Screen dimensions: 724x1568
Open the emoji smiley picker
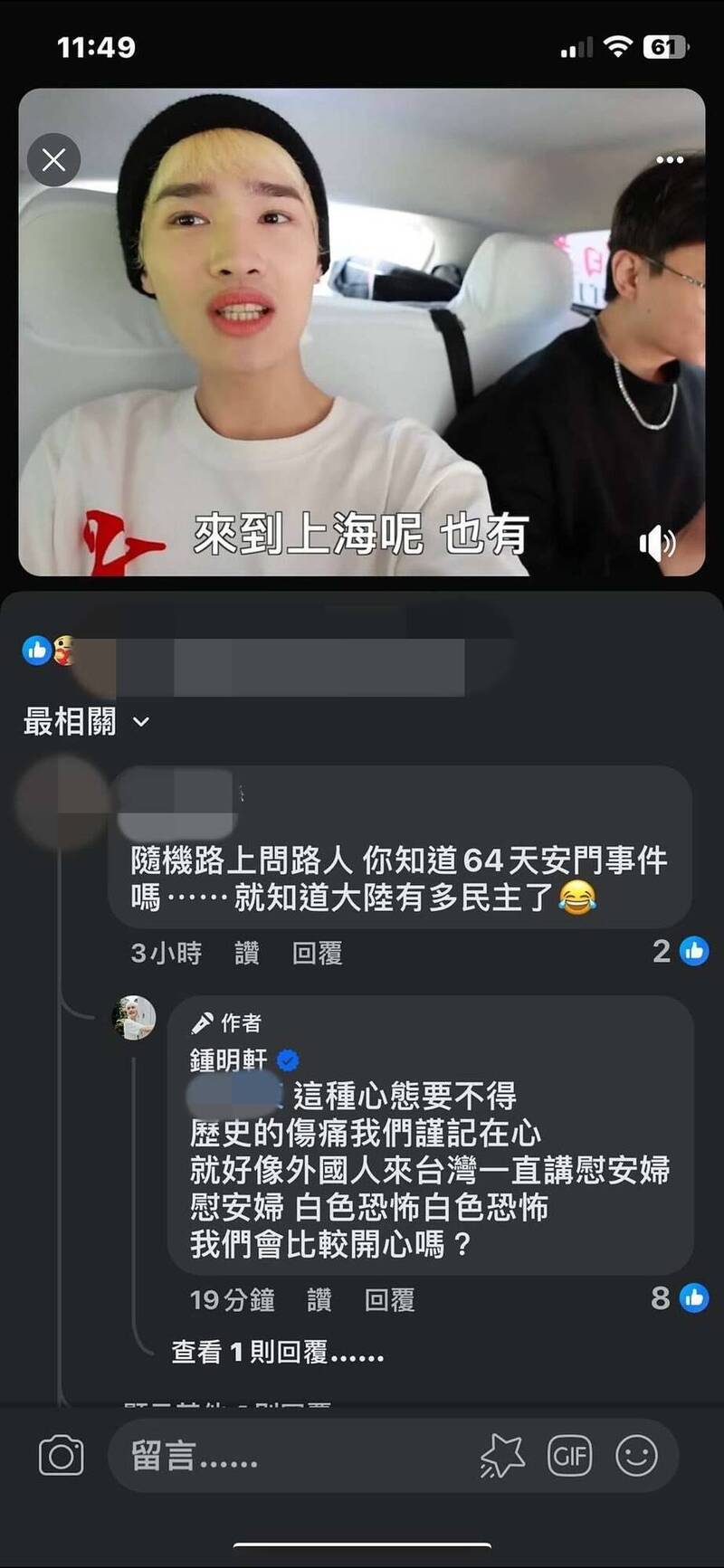coord(637,1456)
